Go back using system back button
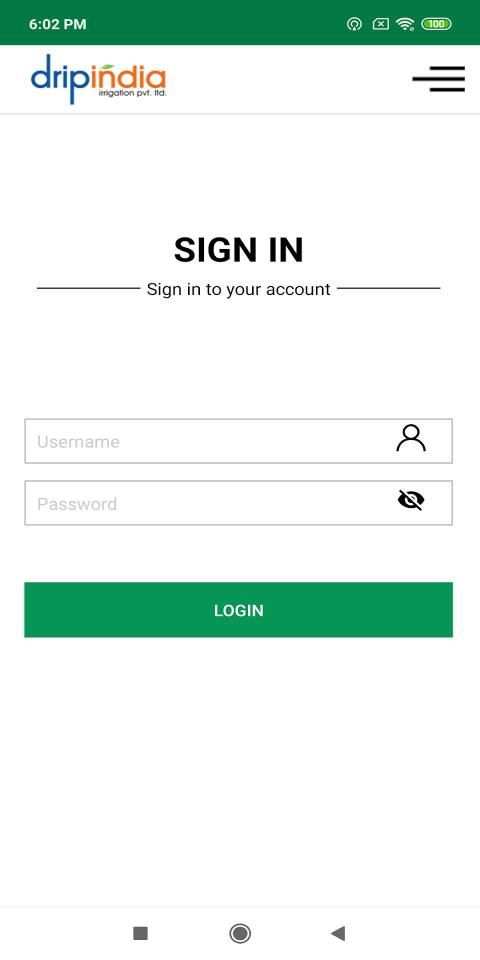Viewport: 480px width, 960px height. pos(338,933)
